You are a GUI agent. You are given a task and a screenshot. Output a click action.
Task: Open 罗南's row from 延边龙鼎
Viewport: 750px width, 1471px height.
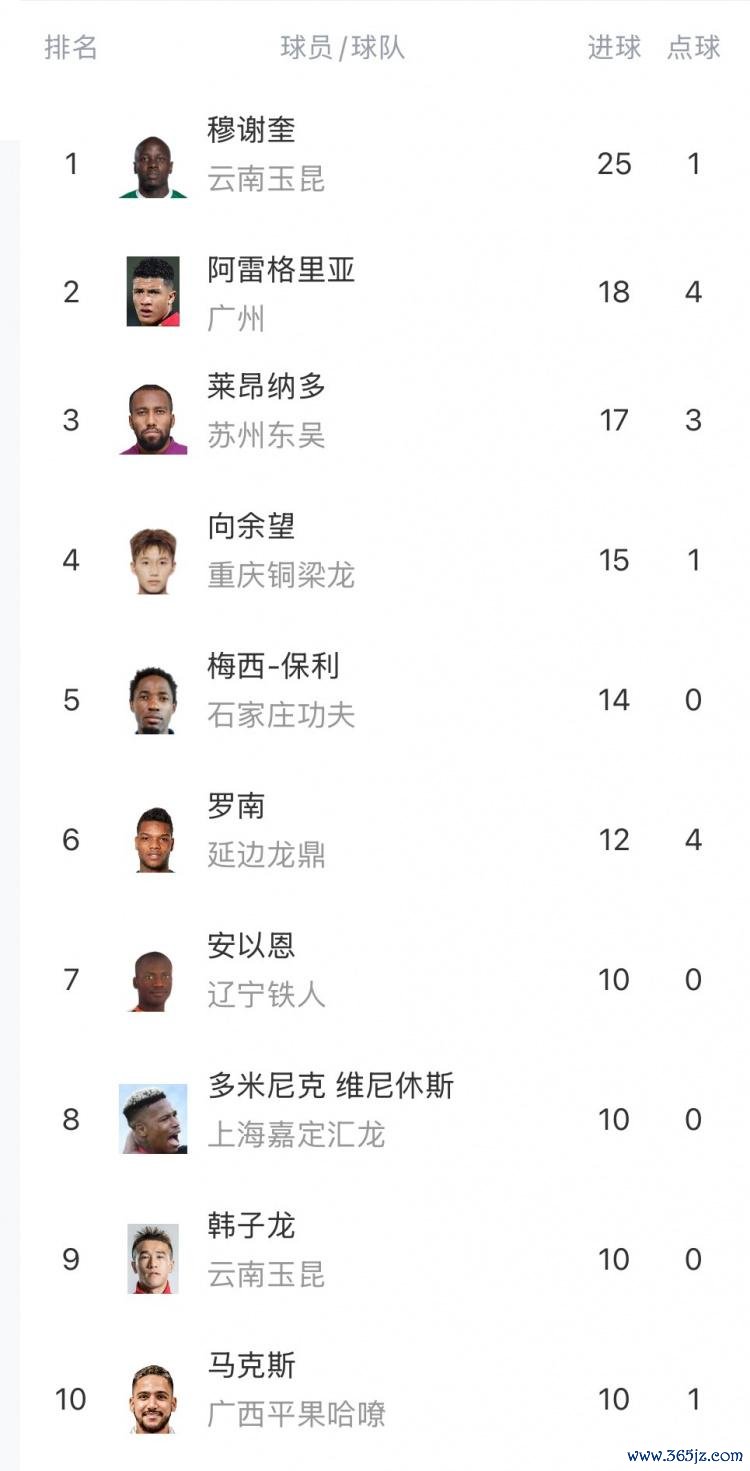(385, 840)
